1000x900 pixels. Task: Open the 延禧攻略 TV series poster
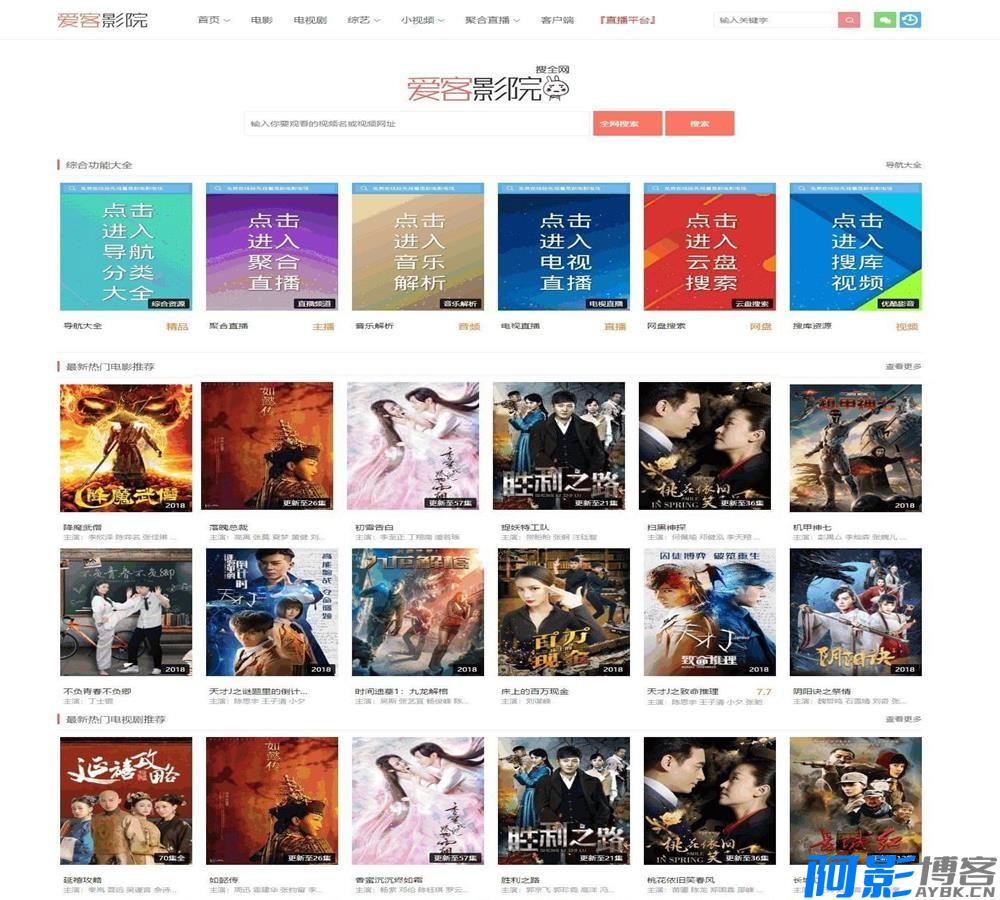[126, 800]
